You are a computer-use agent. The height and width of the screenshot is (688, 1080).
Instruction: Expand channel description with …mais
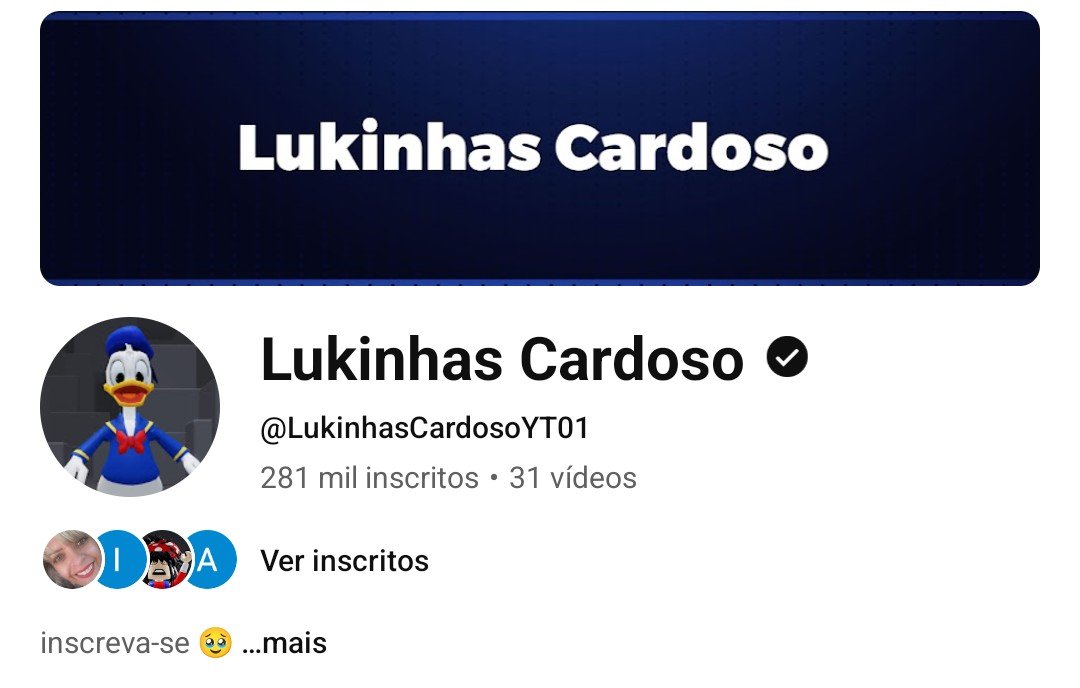(x=286, y=643)
